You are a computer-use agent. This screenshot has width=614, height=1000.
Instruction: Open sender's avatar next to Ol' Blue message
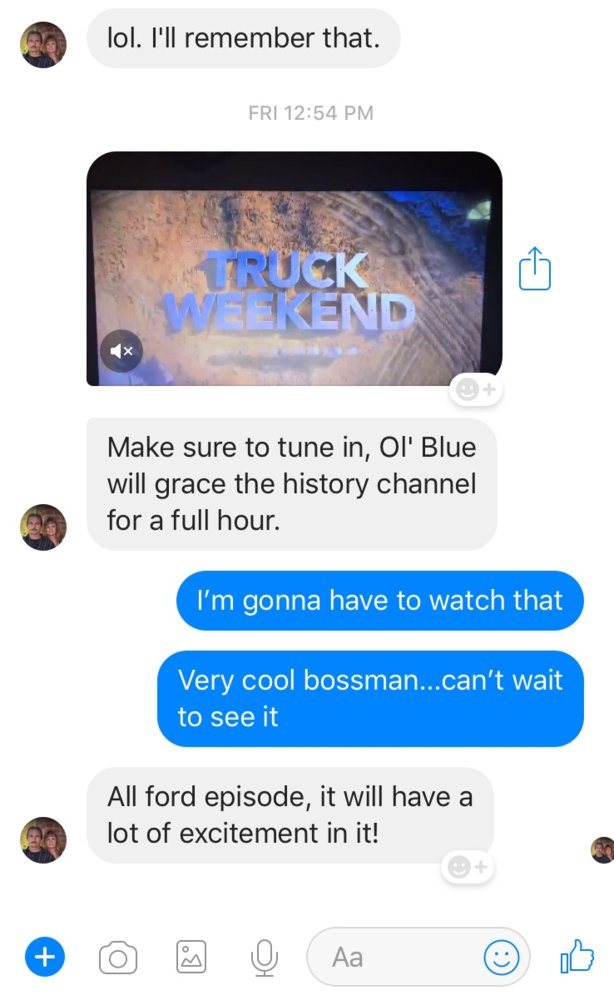point(43,527)
